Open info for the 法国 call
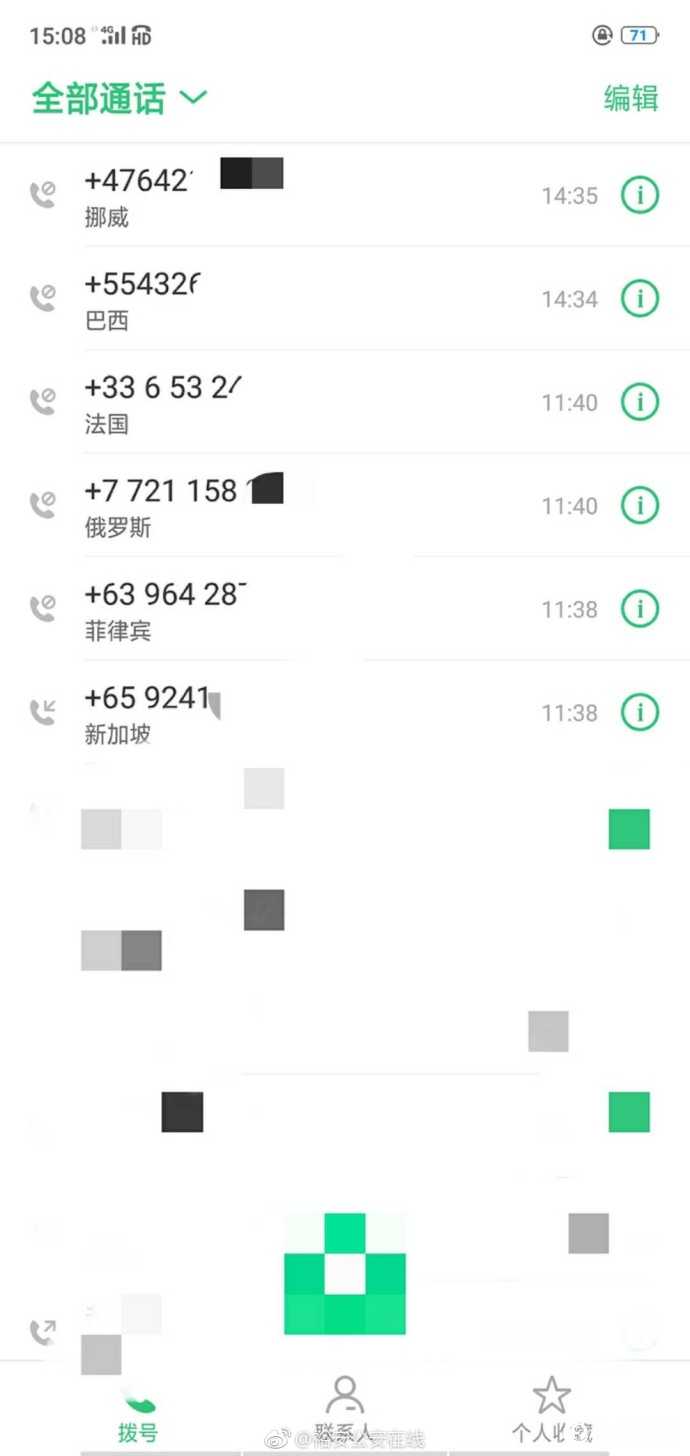Viewport: 690px width, 1456px height. [640, 402]
